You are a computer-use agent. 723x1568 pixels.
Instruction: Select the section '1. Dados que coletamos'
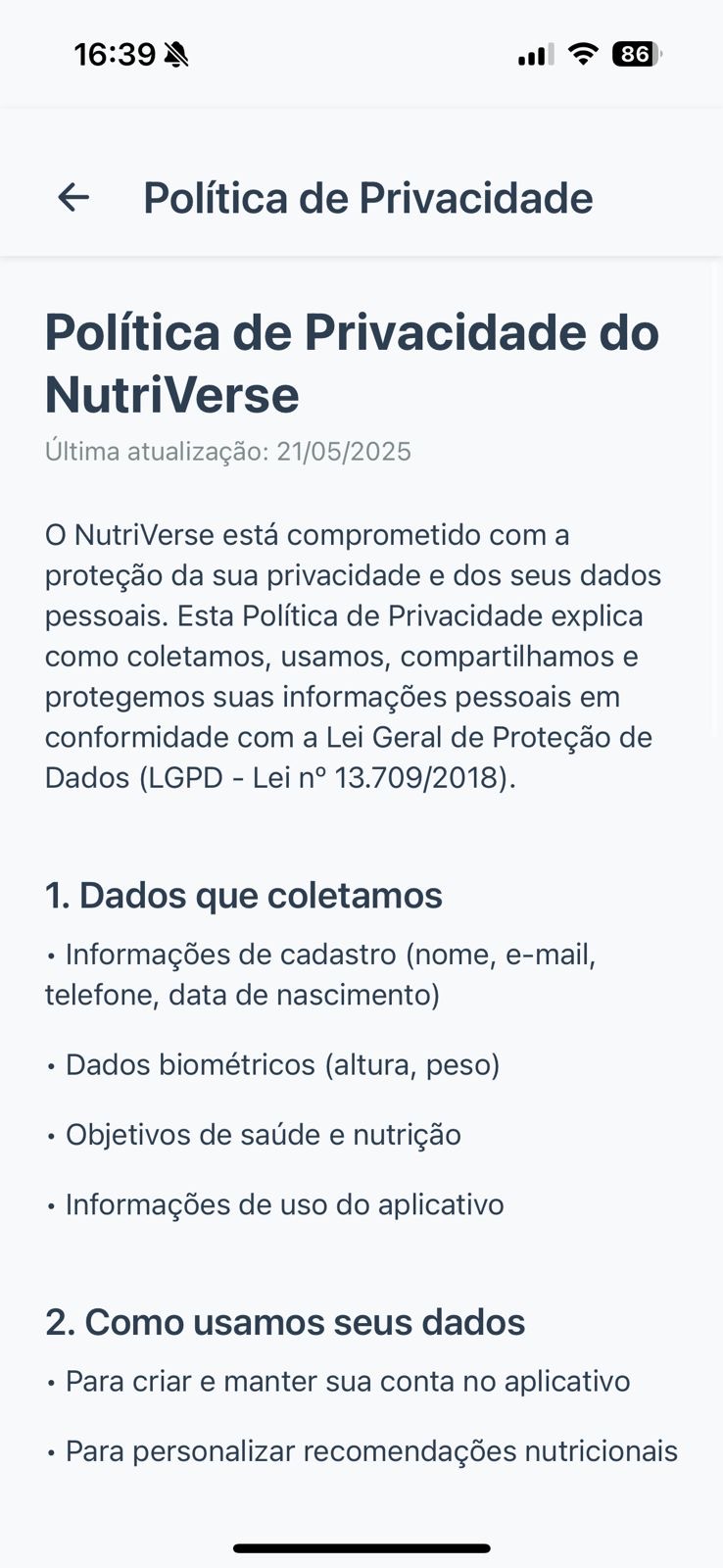[243, 895]
